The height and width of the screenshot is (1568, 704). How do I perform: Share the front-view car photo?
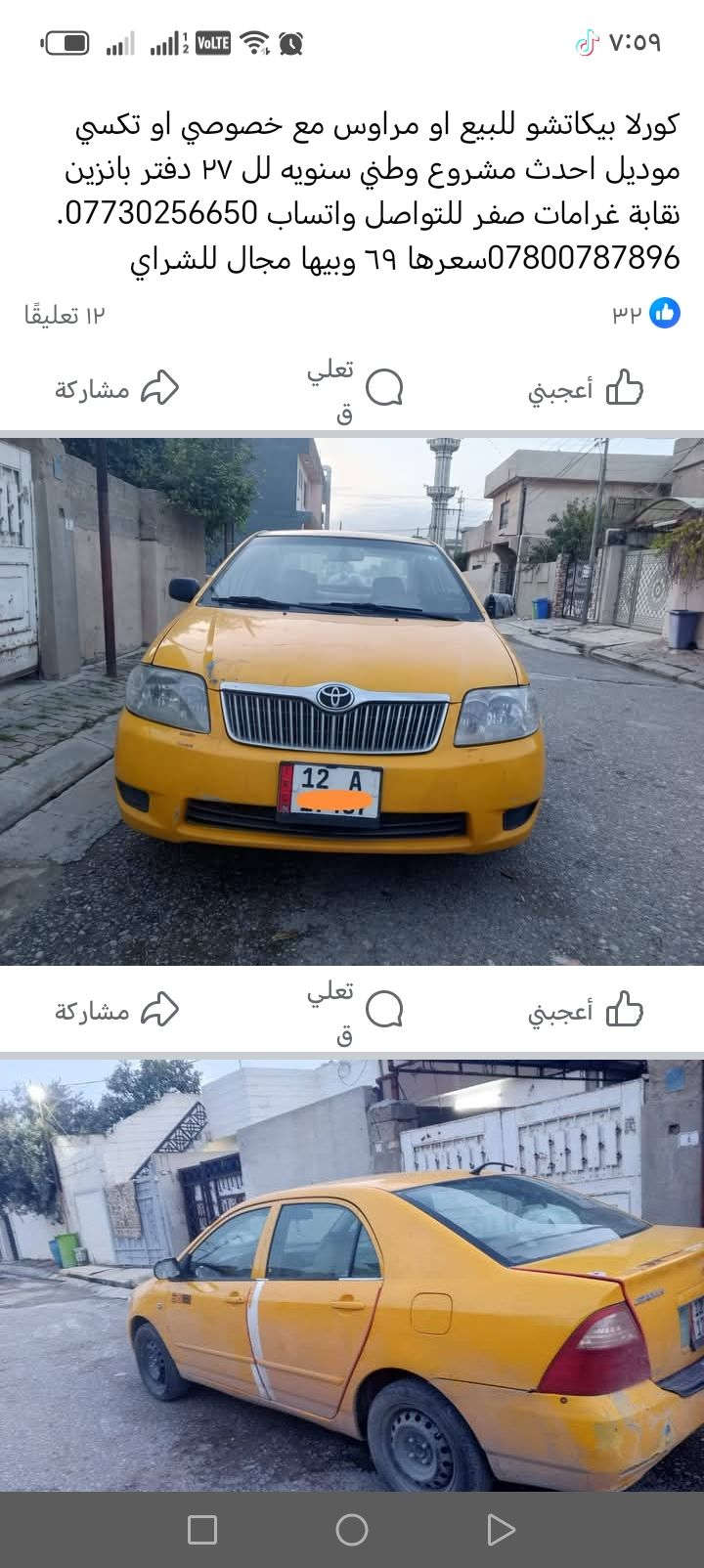pos(117,1010)
